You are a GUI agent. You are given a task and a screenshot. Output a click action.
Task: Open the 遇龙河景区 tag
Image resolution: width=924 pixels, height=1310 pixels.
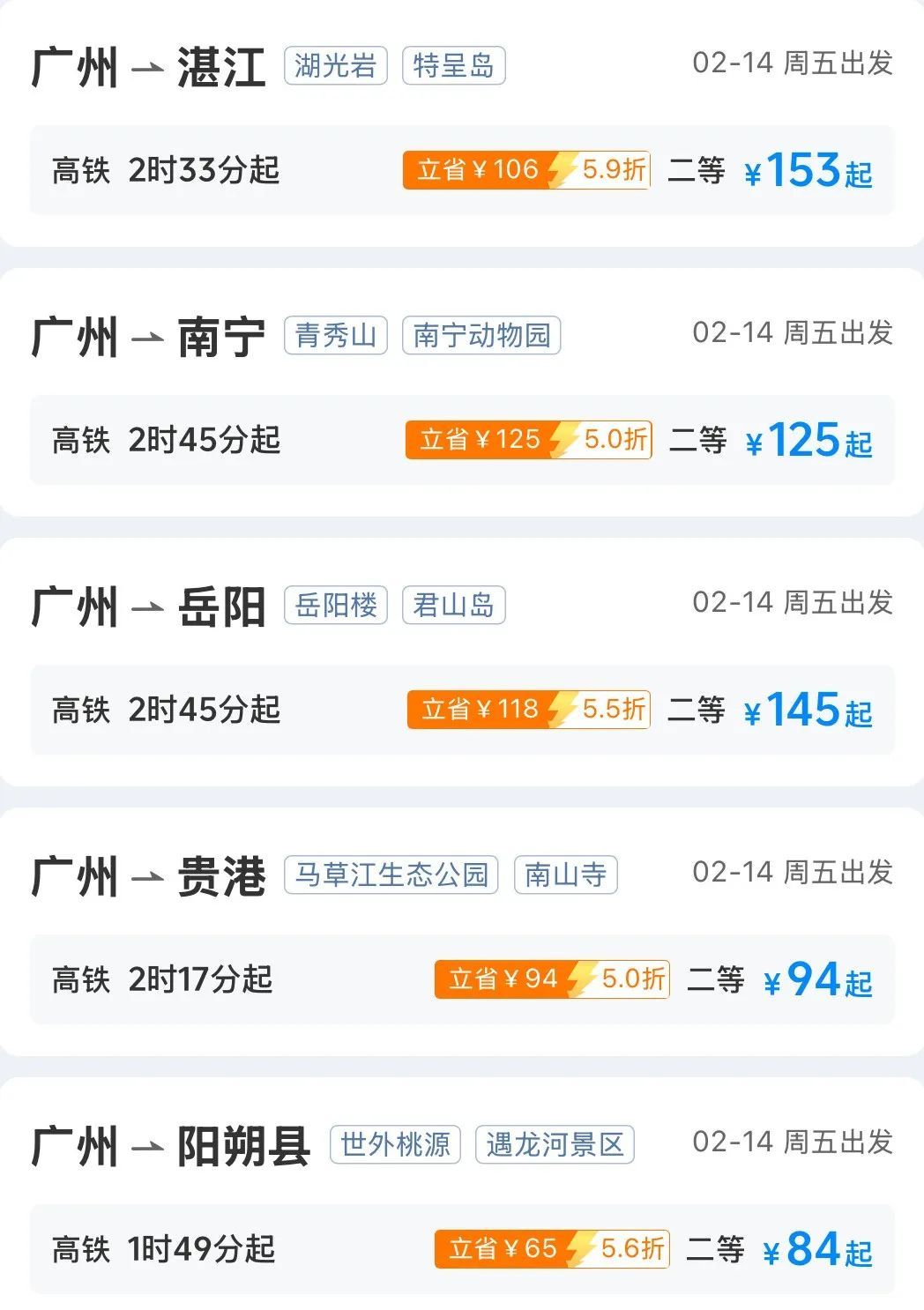[x=555, y=1145]
